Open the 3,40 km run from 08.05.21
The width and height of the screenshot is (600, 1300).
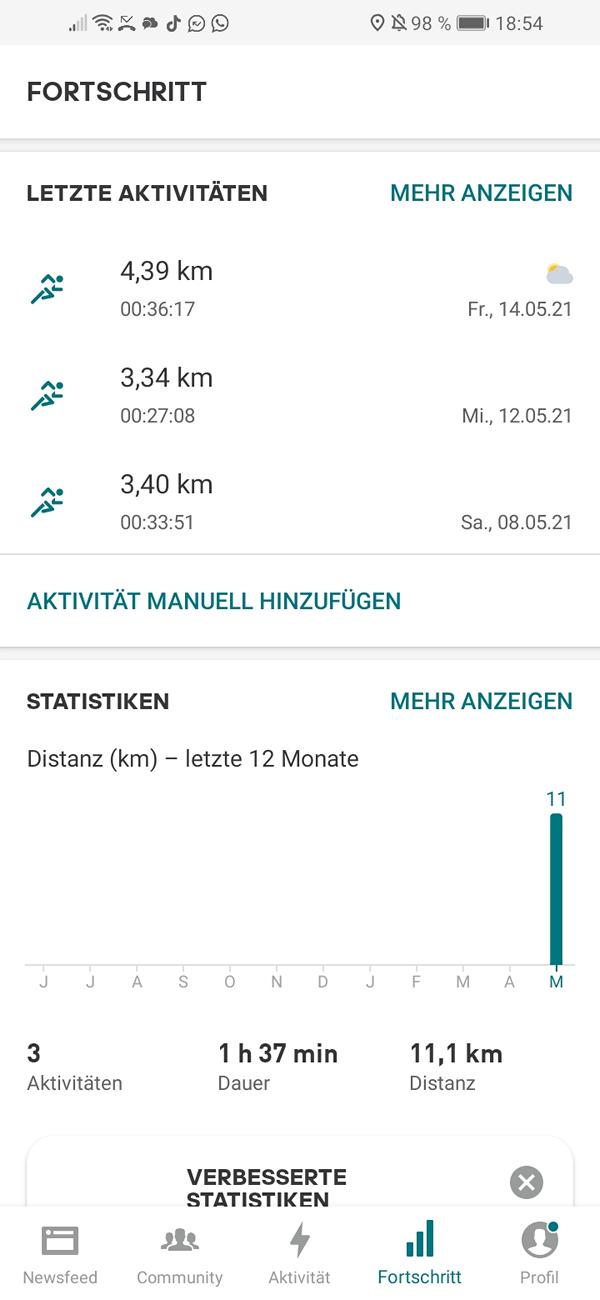(x=300, y=501)
